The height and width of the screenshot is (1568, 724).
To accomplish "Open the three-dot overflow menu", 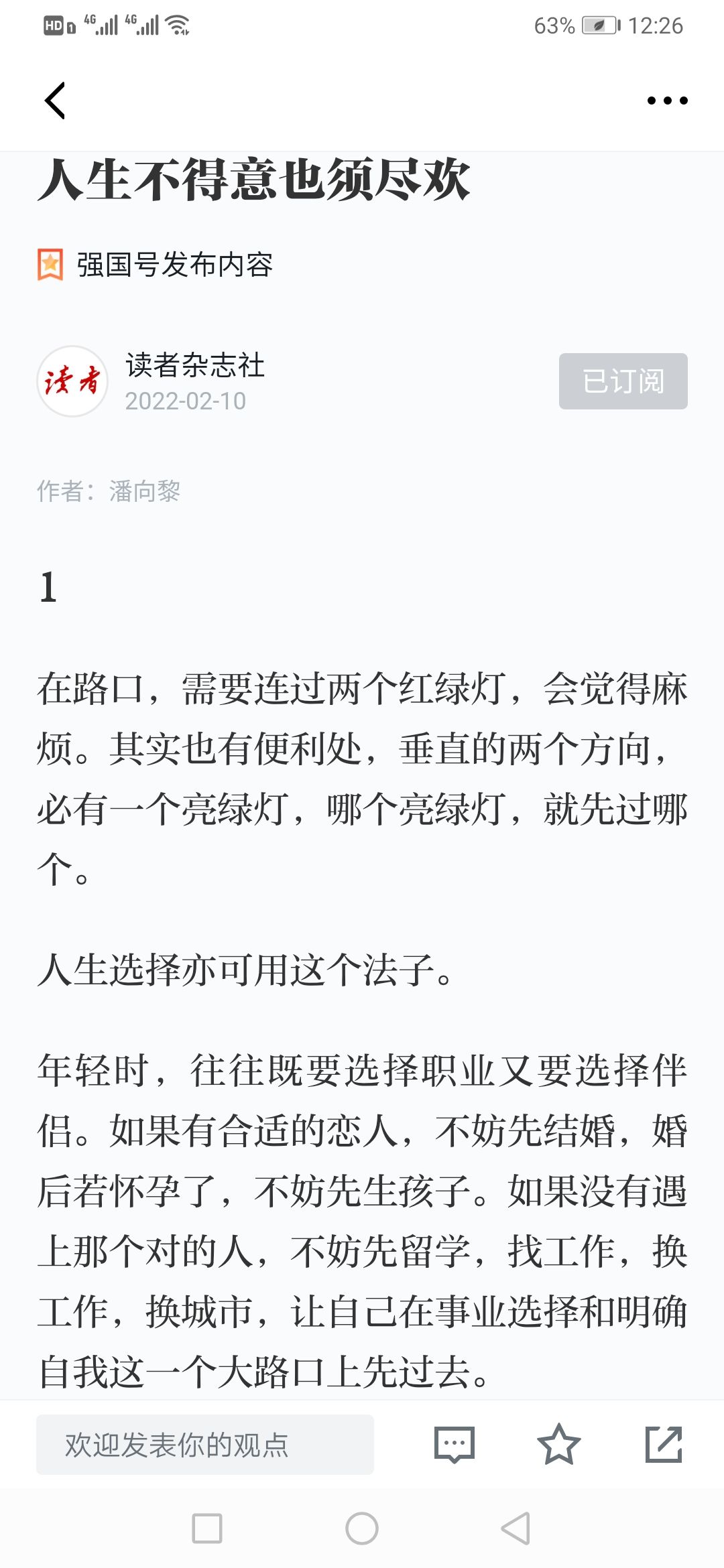I will click(x=667, y=101).
